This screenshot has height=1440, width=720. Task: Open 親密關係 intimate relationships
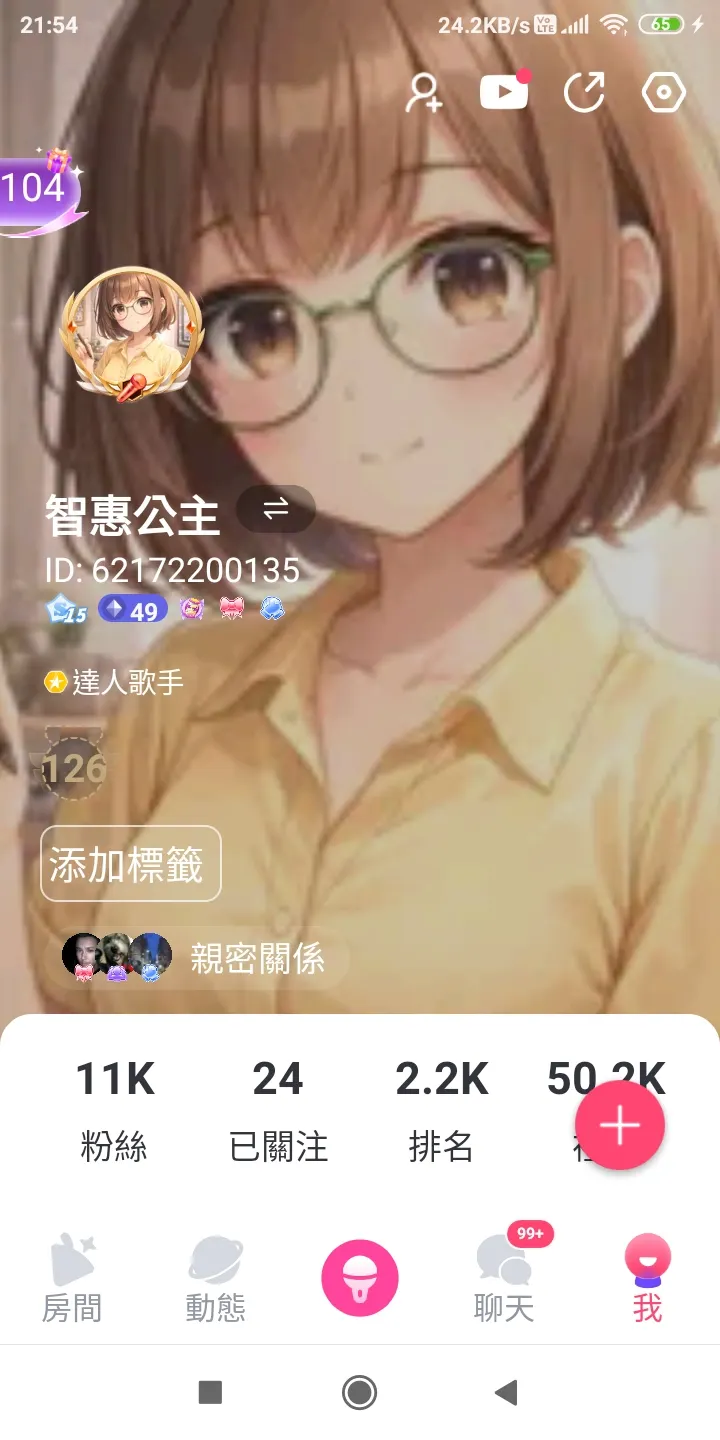205,958
